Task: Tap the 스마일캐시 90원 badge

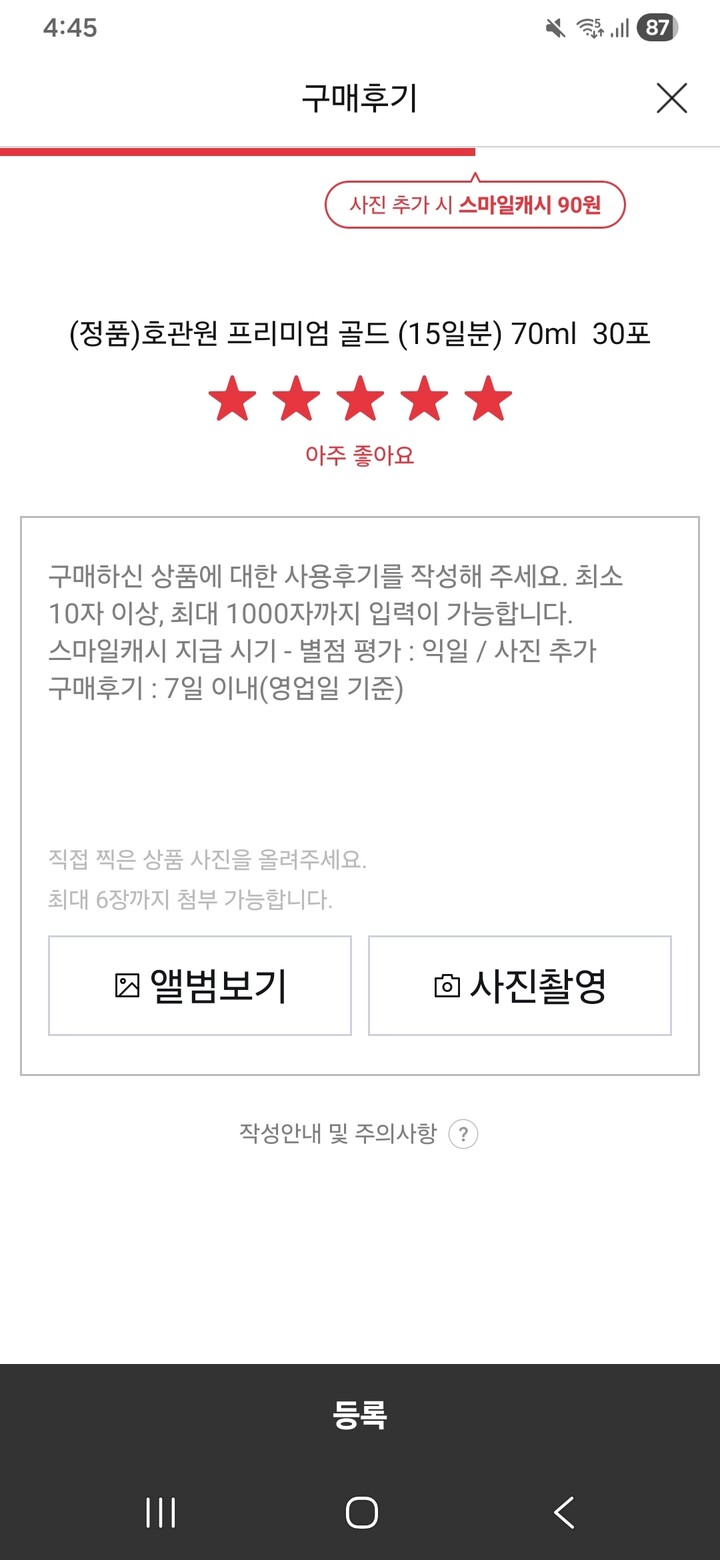Action: 476,204
